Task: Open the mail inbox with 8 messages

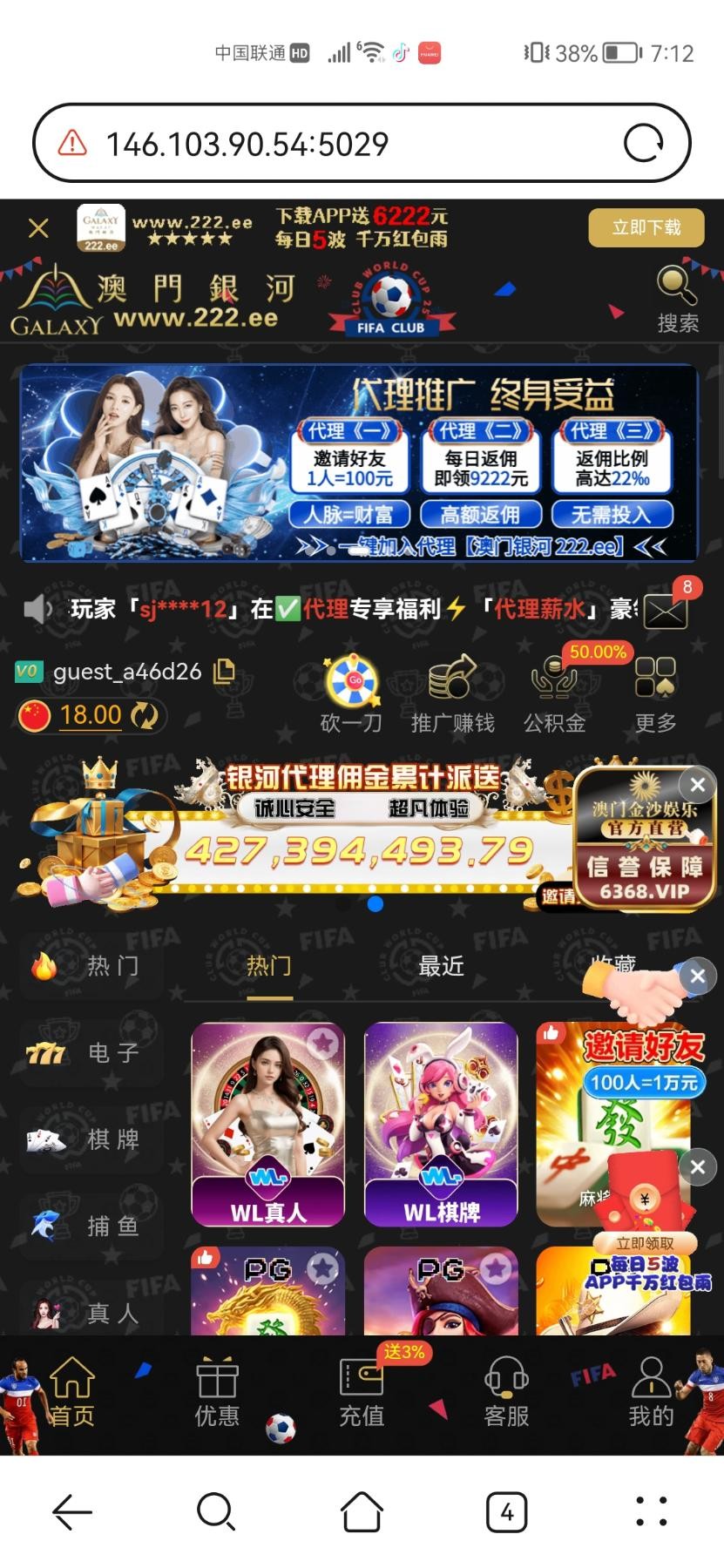Action: pyautogui.click(x=666, y=610)
